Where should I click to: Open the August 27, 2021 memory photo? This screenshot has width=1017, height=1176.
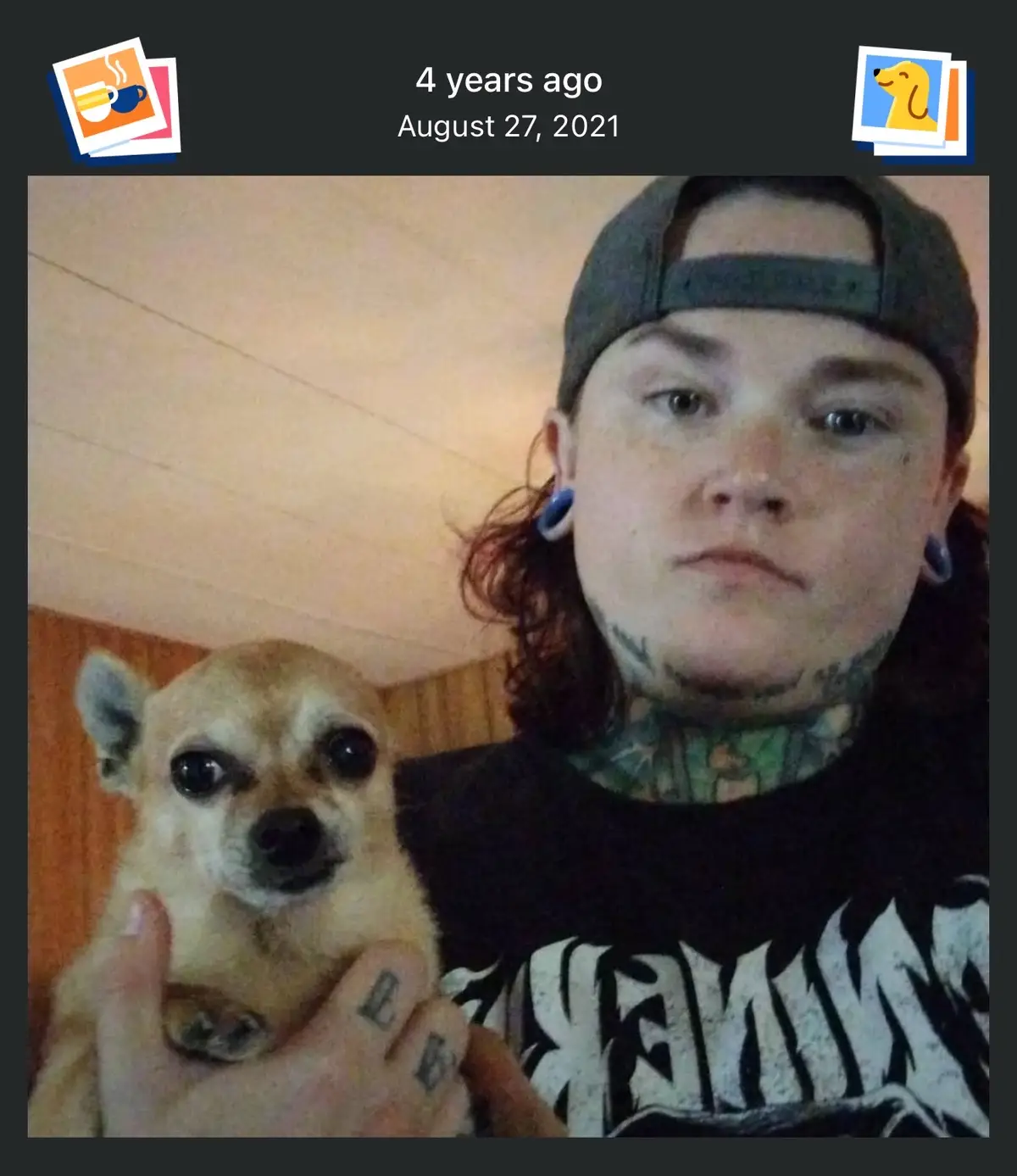click(x=508, y=655)
